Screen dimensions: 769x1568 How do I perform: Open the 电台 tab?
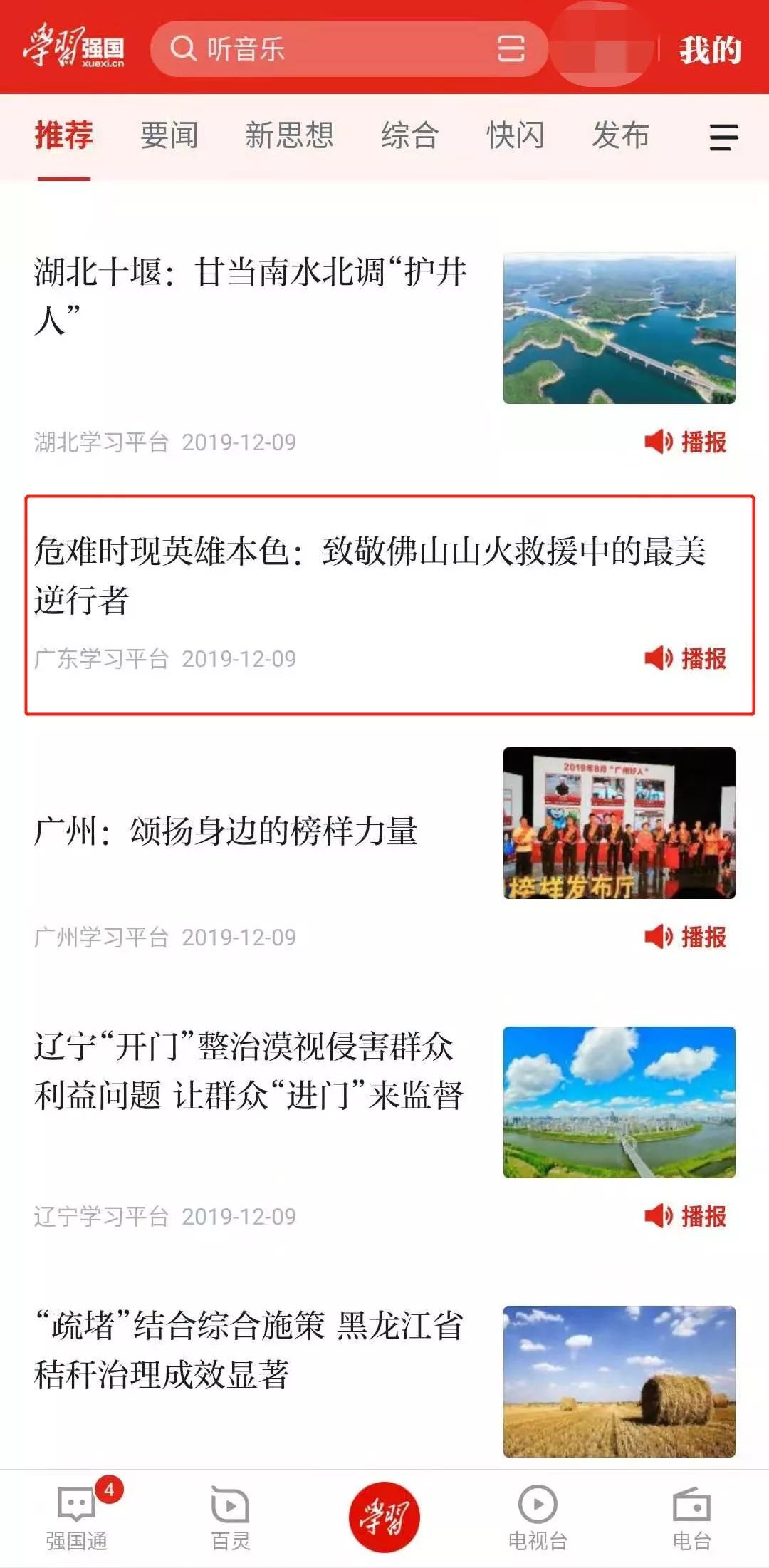pos(691,1517)
